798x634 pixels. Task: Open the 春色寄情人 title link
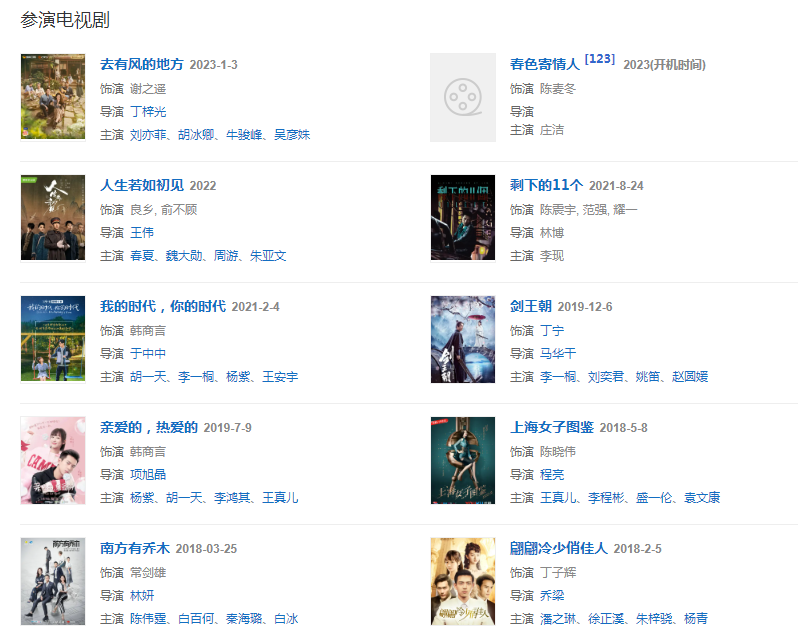(544, 64)
